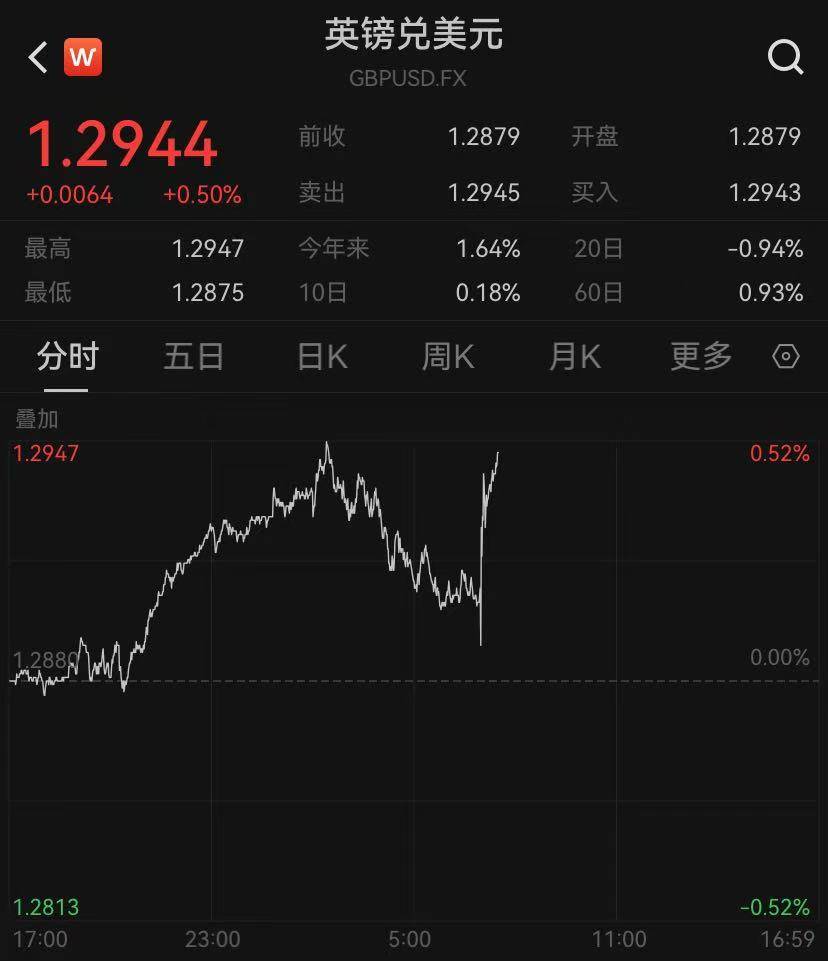The height and width of the screenshot is (961, 828).
Task: Switch to the 分时 intraday chart tab
Action: tap(66, 356)
